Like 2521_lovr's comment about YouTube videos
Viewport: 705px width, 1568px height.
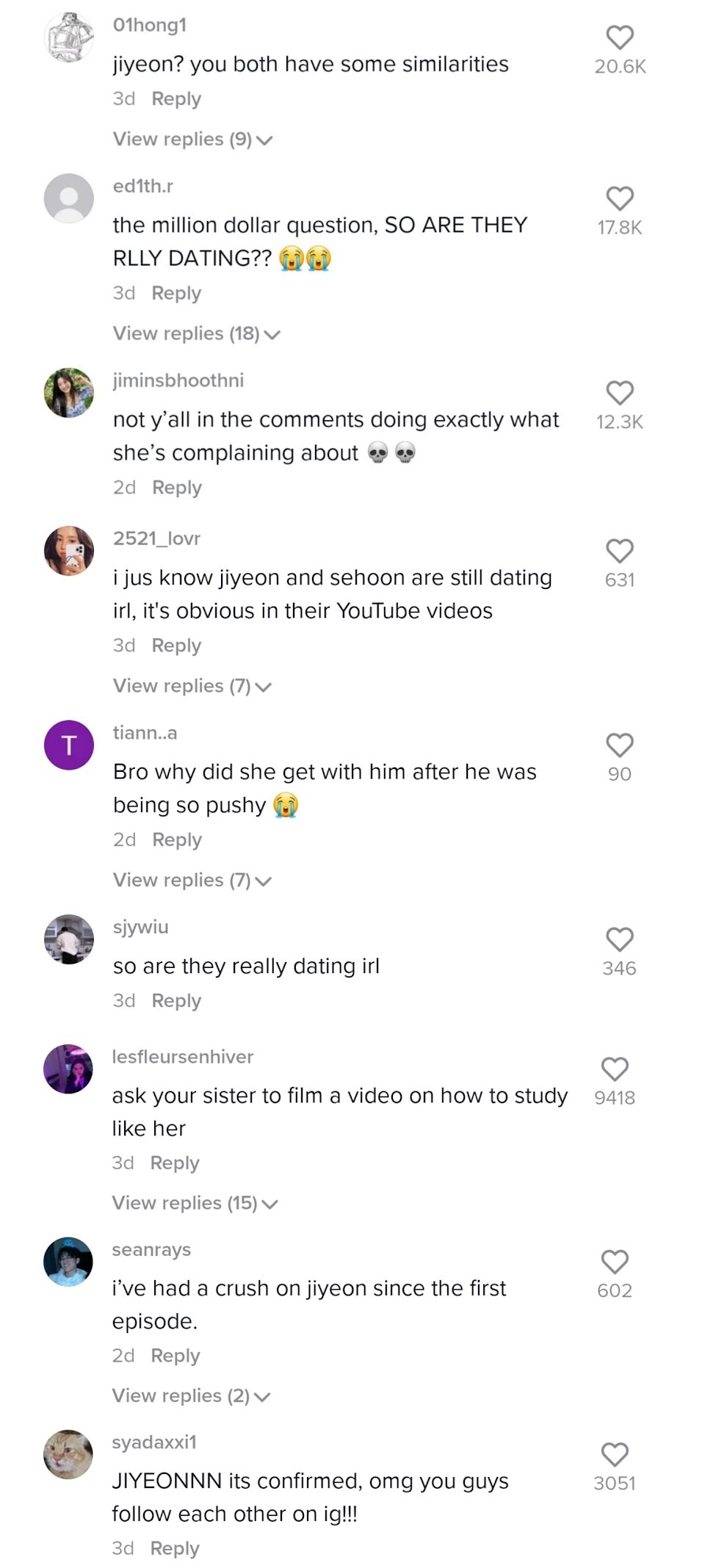[x=619, y=551]
